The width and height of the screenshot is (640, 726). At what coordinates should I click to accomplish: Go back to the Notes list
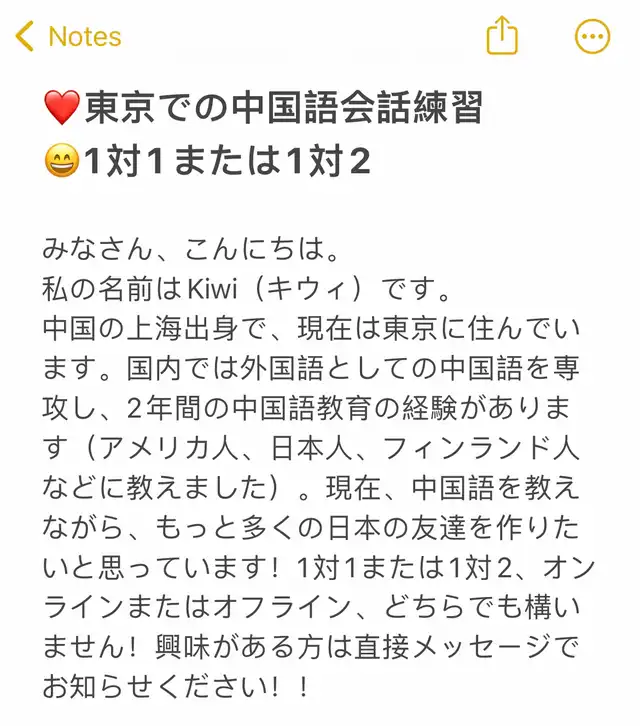[x=68, y=37]
